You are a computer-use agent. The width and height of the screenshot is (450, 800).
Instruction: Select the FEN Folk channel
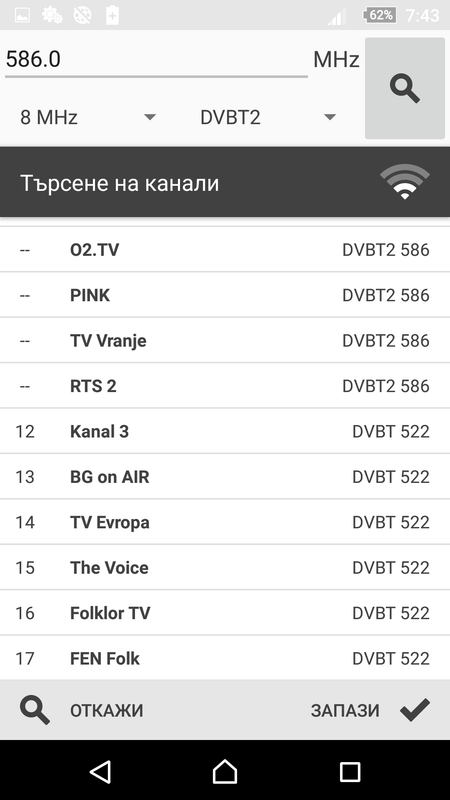point(225,658)
